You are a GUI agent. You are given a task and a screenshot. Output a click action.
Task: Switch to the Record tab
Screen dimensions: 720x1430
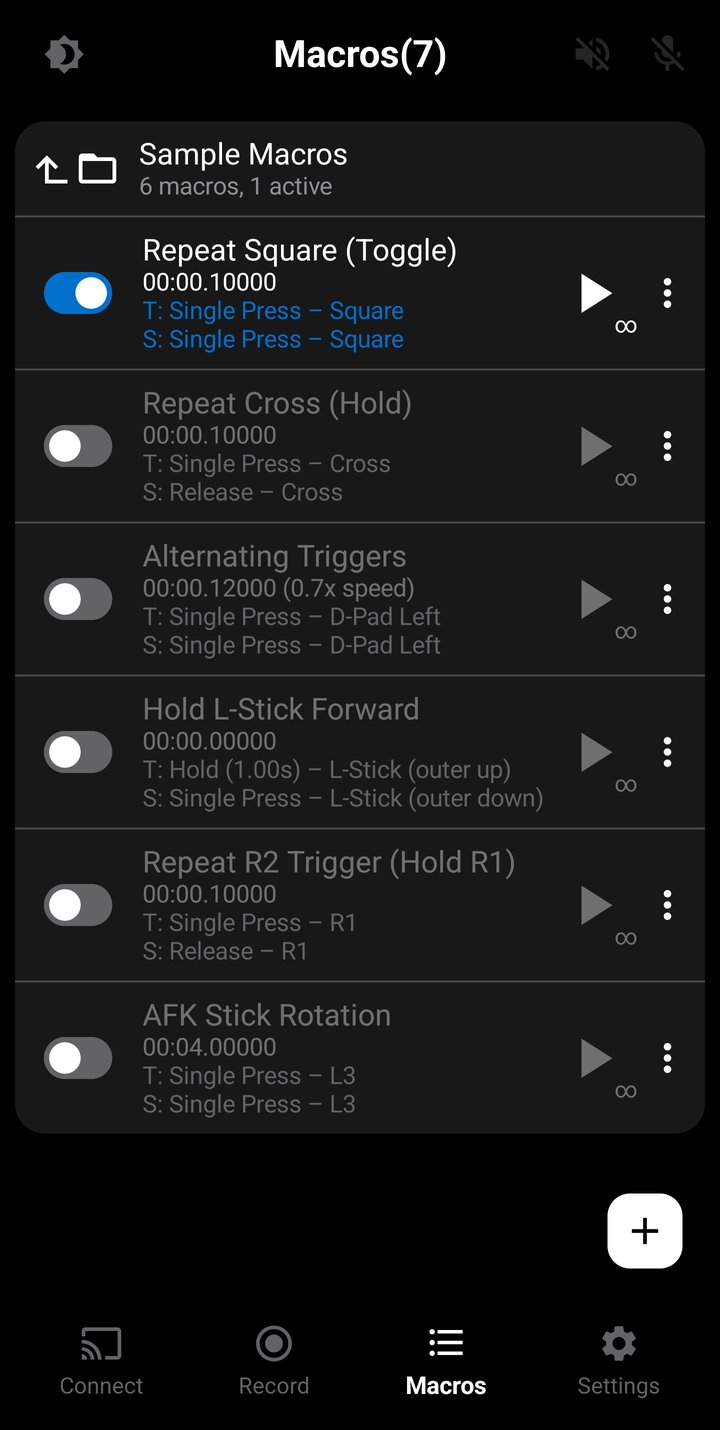pyautogui.click(x=273, y=1360)
